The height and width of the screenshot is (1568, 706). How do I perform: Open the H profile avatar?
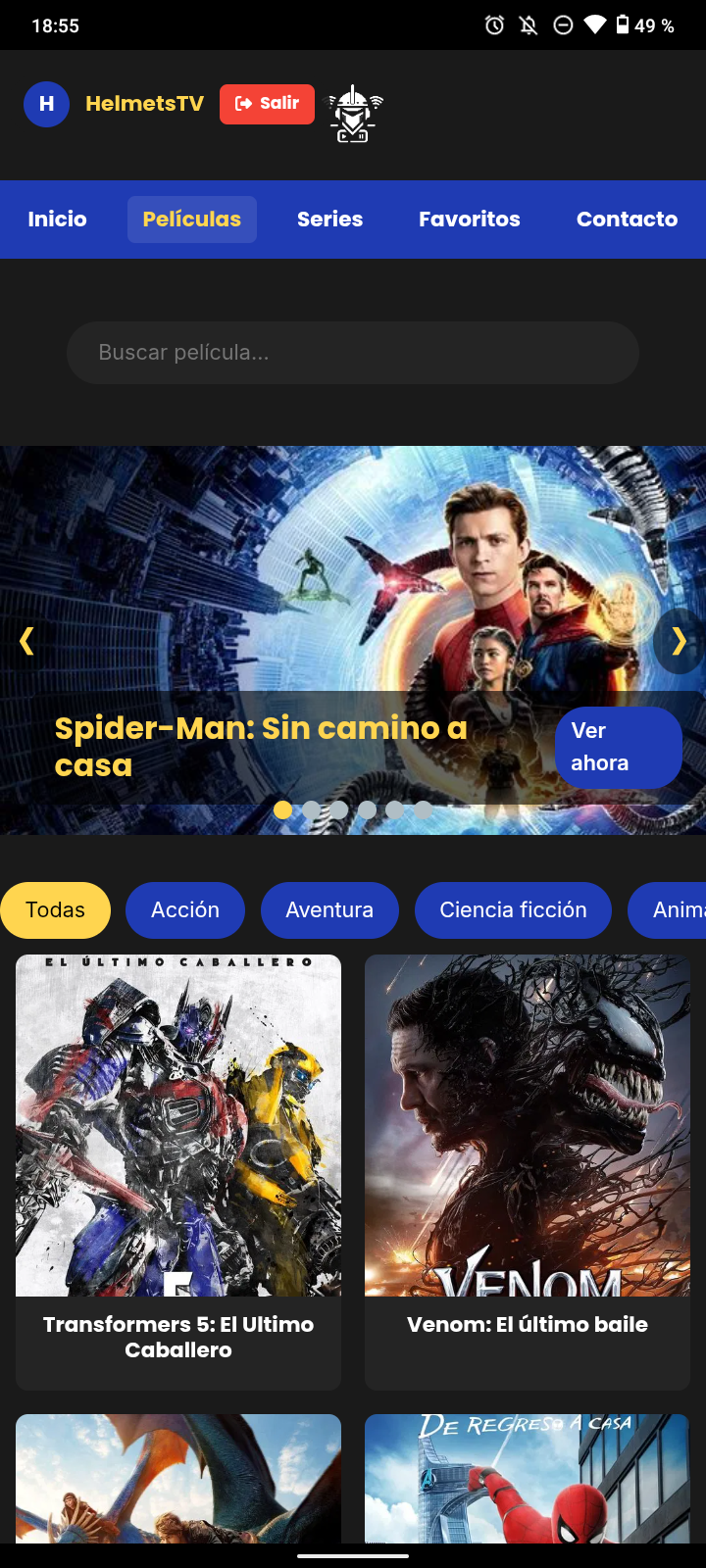[46, 104]
